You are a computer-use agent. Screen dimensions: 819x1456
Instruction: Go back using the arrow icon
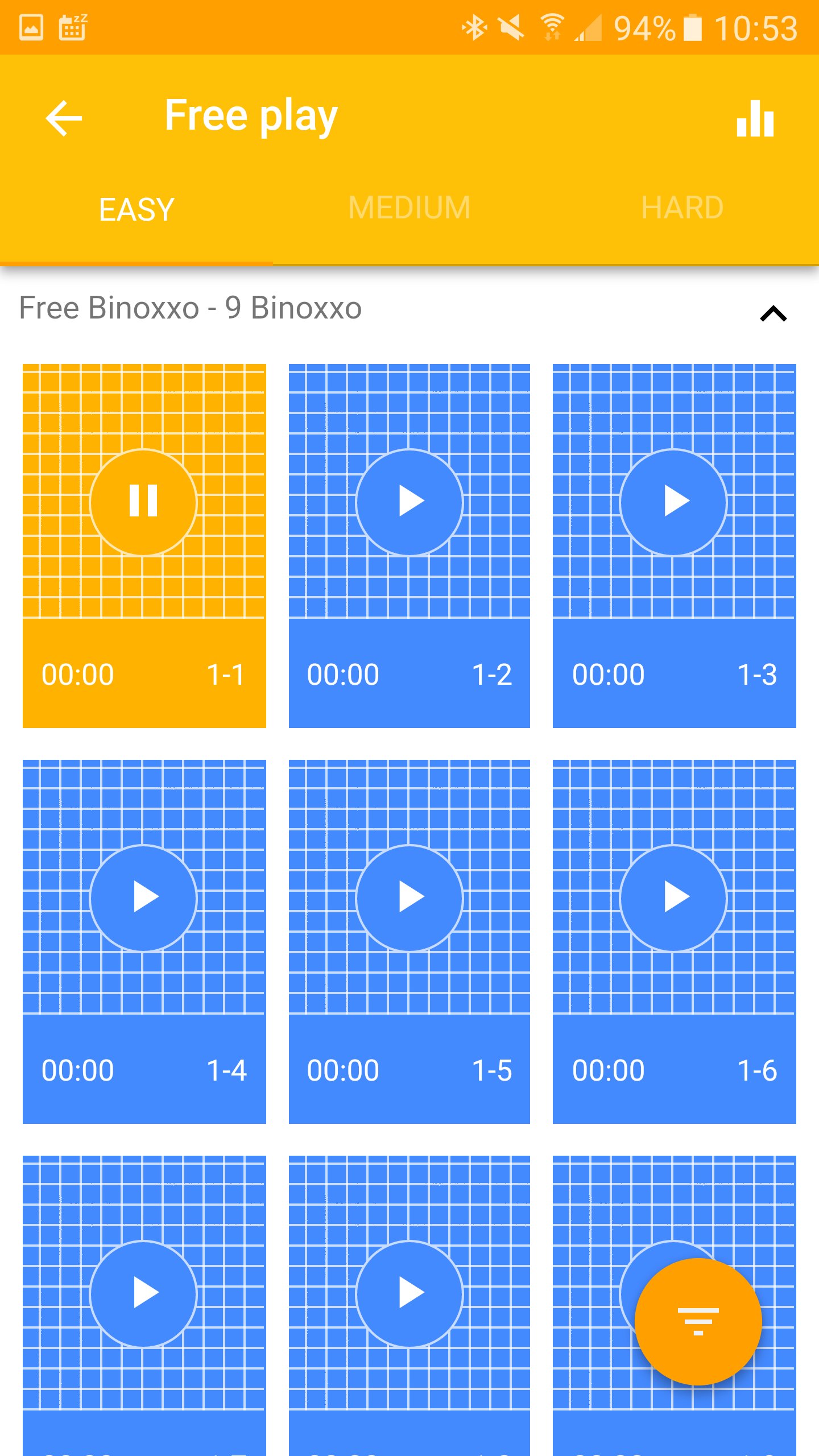coord(64,118)
